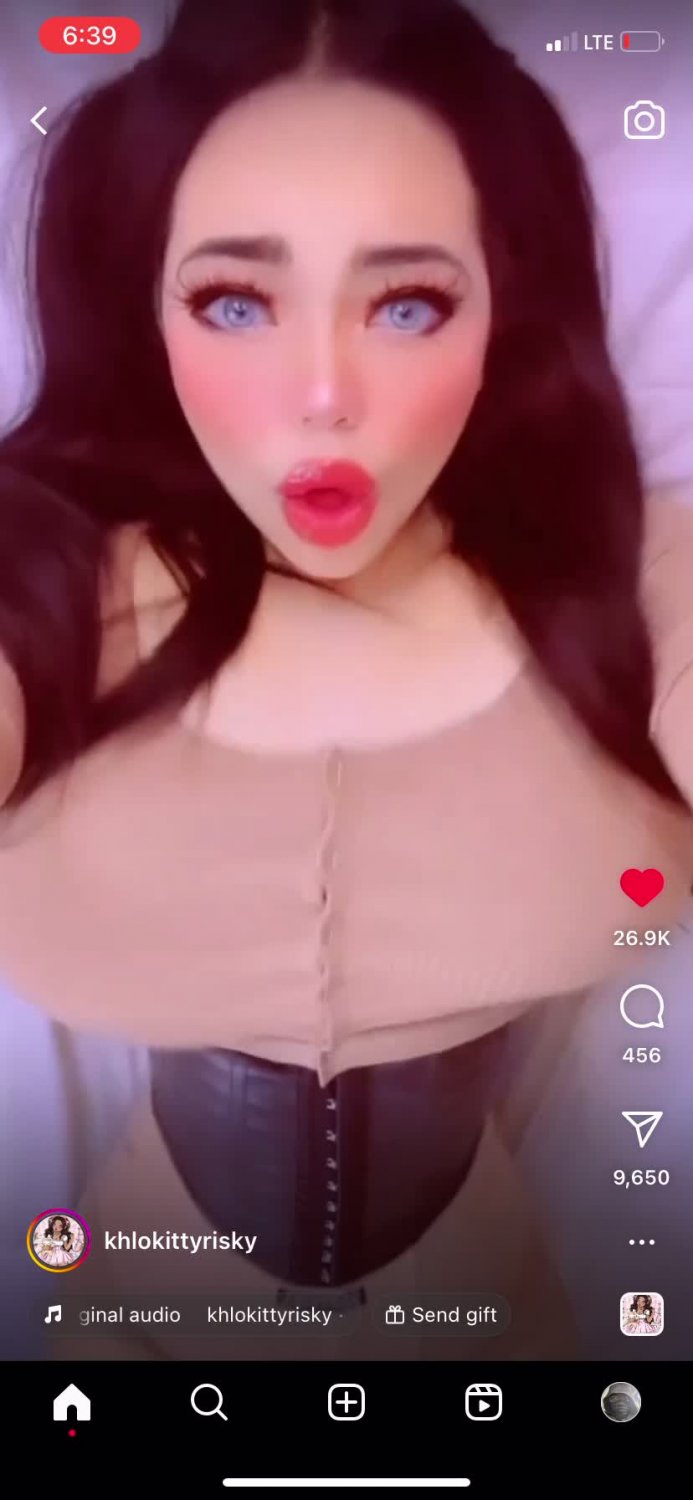This screenshot has height=1500, width=693.
Task: Share the reel with the paper plane icon
Action: click(x=642, y=1129)
